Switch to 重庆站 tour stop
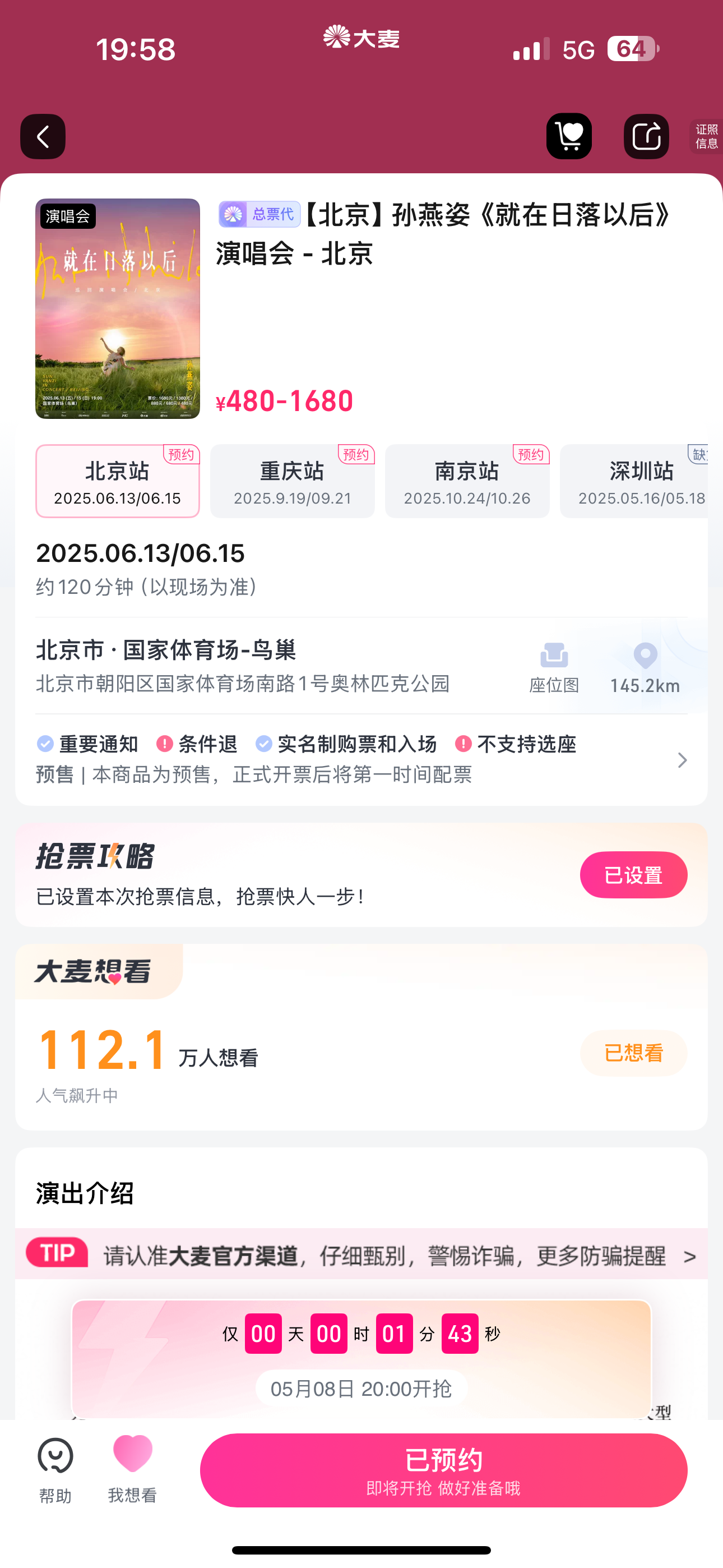This screenshot has width=723, height=1568. 292,481
